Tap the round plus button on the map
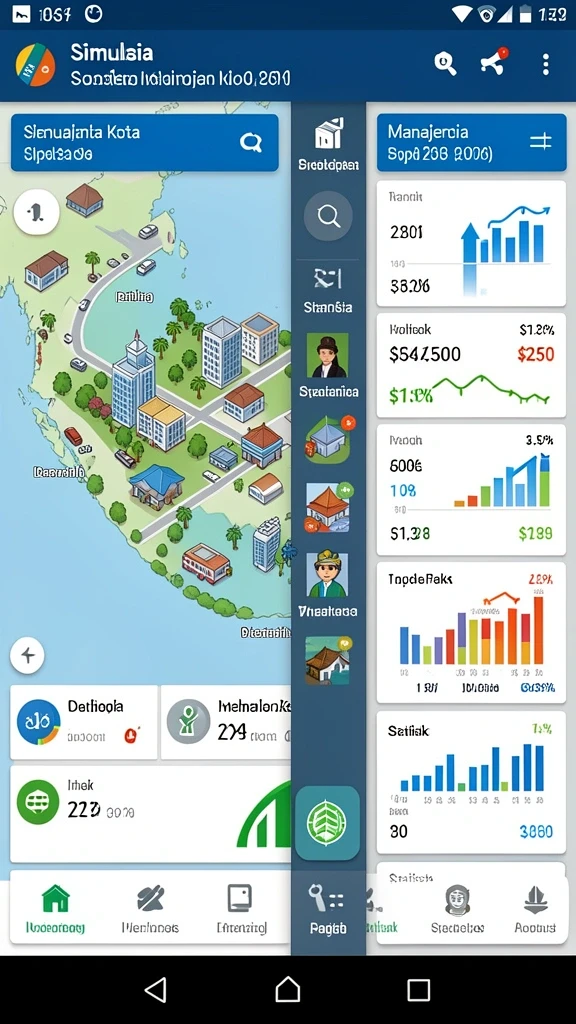The height and width of the screenshot is (1024, 576). point(27,656)
